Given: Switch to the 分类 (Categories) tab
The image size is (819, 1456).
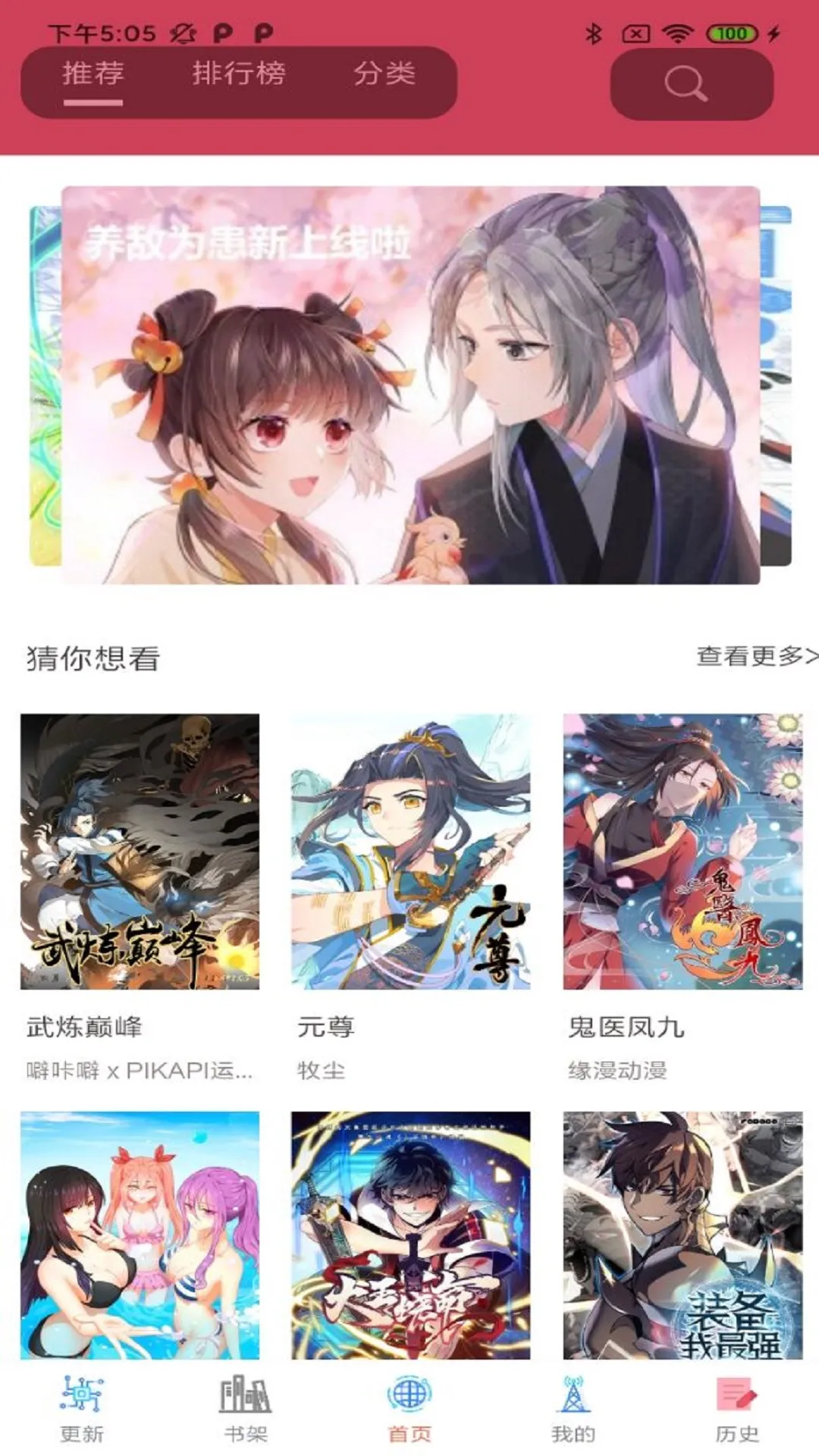Looking at the screenshot, I should tap(387, 75).
